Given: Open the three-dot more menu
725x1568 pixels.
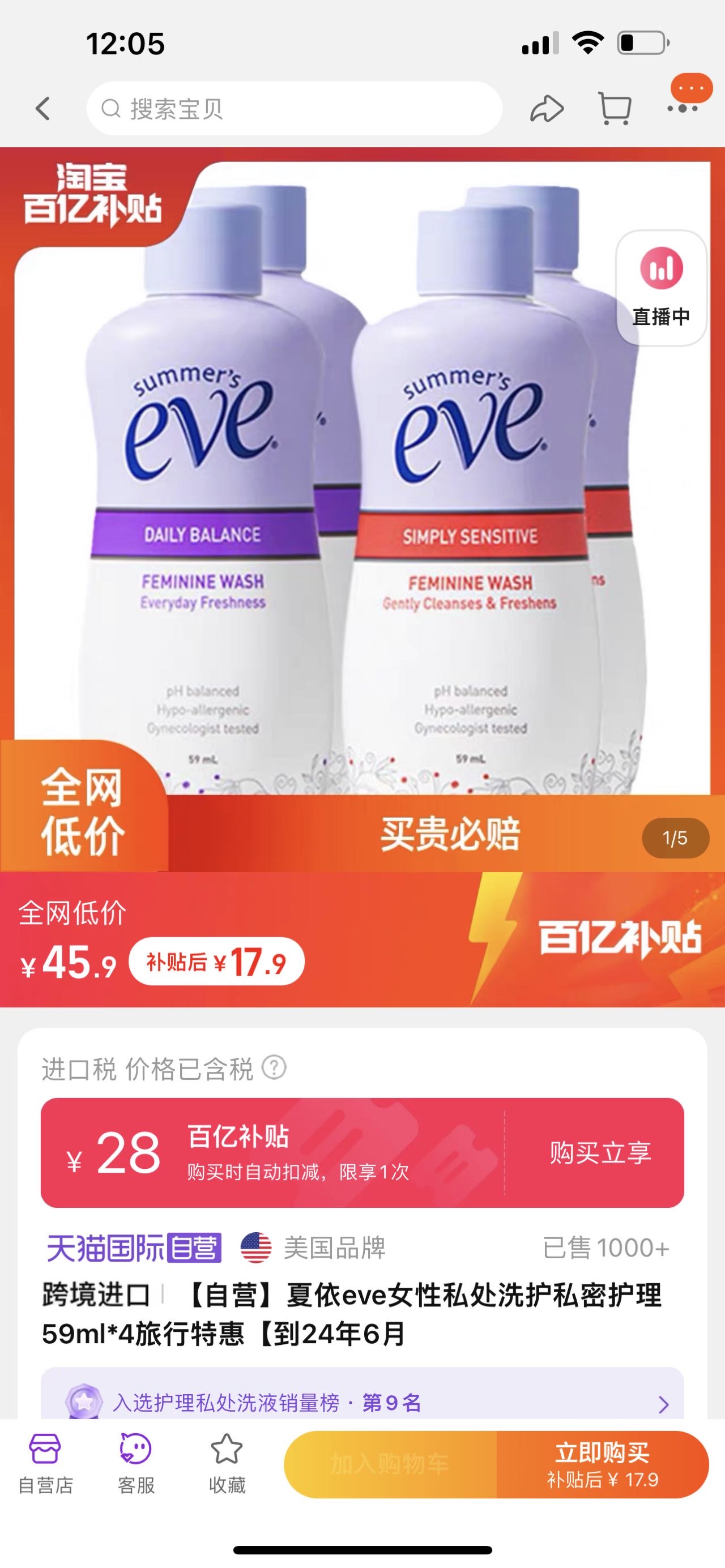Looking at the screenshot, I should (x=683, y=109).
